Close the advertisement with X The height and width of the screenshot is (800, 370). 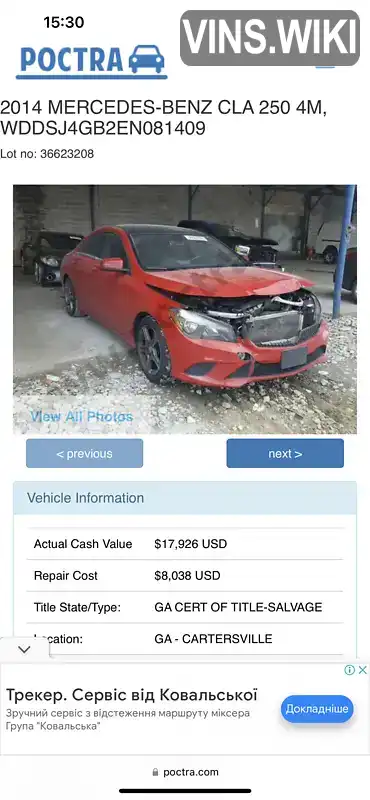(x=362, y=670)
